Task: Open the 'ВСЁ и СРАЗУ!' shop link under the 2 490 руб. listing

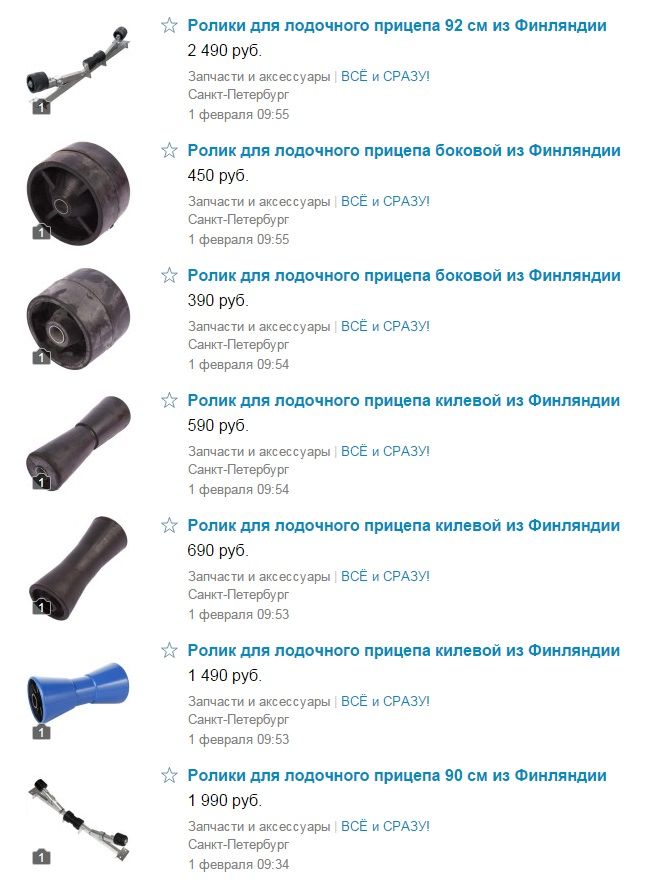Action: pyautogui.click(x=385, y=76)
